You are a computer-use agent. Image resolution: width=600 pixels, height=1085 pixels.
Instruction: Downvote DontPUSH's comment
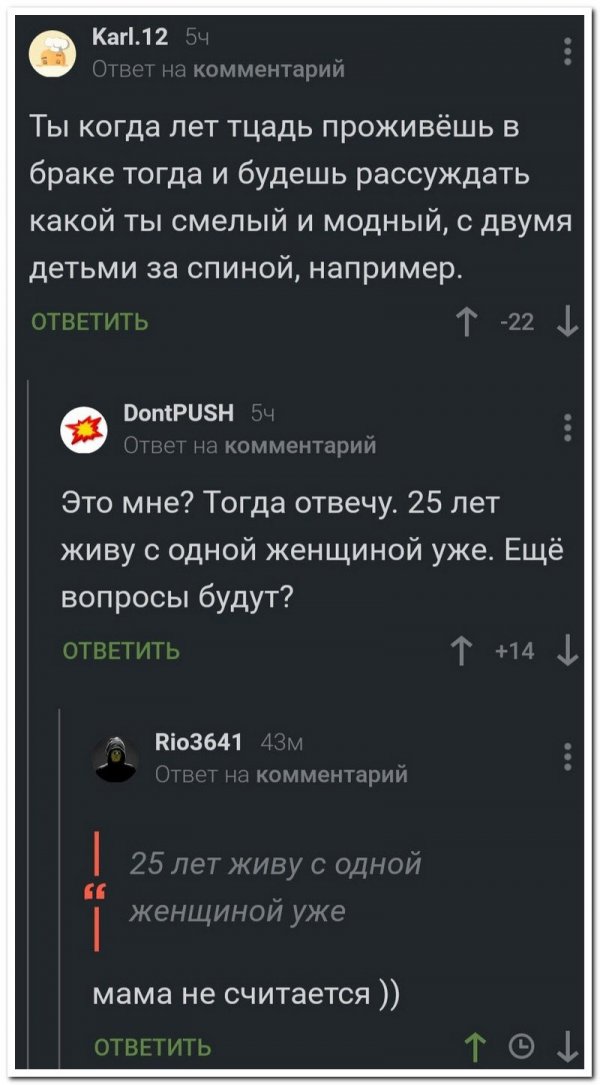[567, 651]
